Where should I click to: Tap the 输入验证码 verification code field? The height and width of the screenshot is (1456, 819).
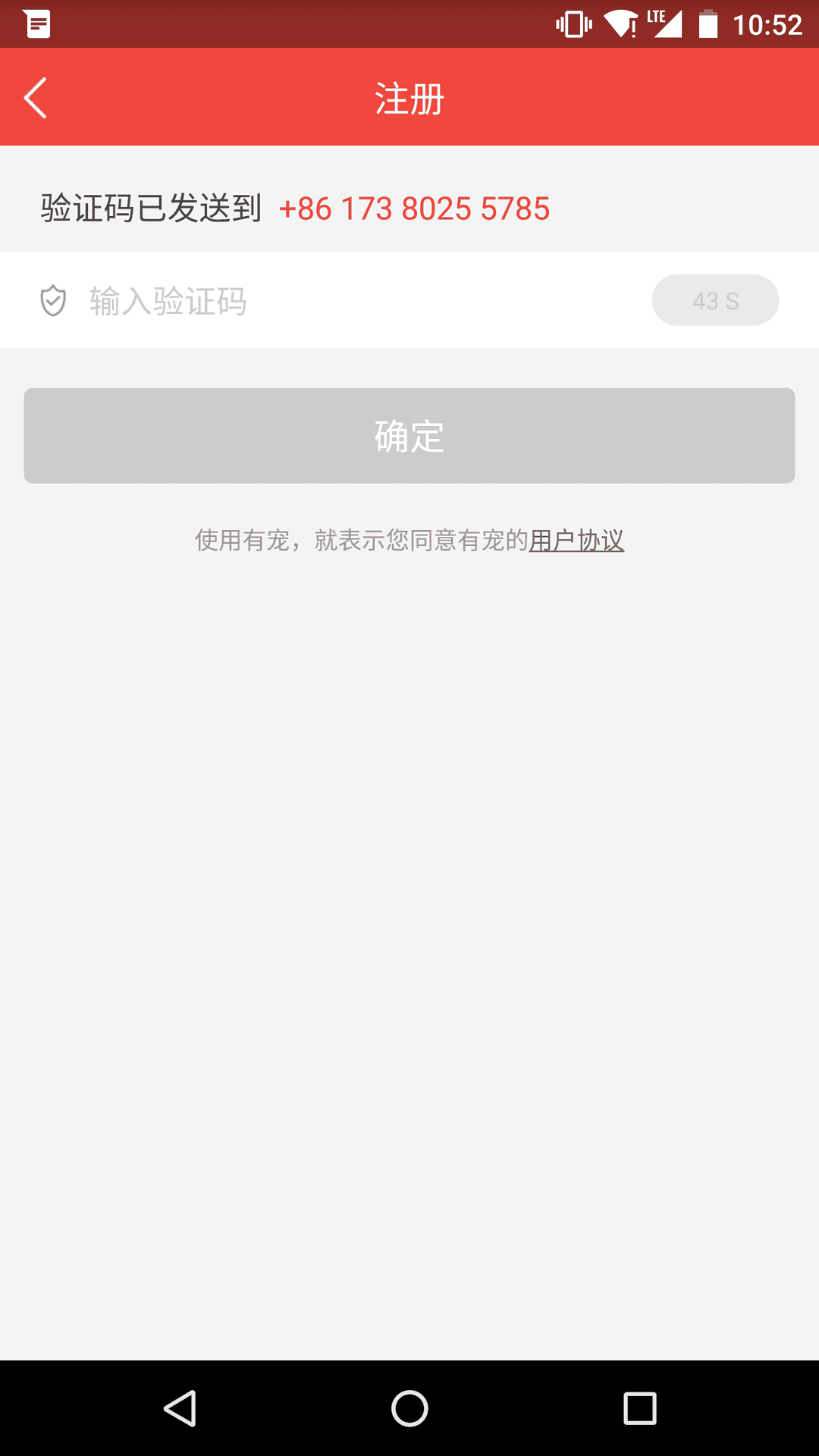[364, 301]
